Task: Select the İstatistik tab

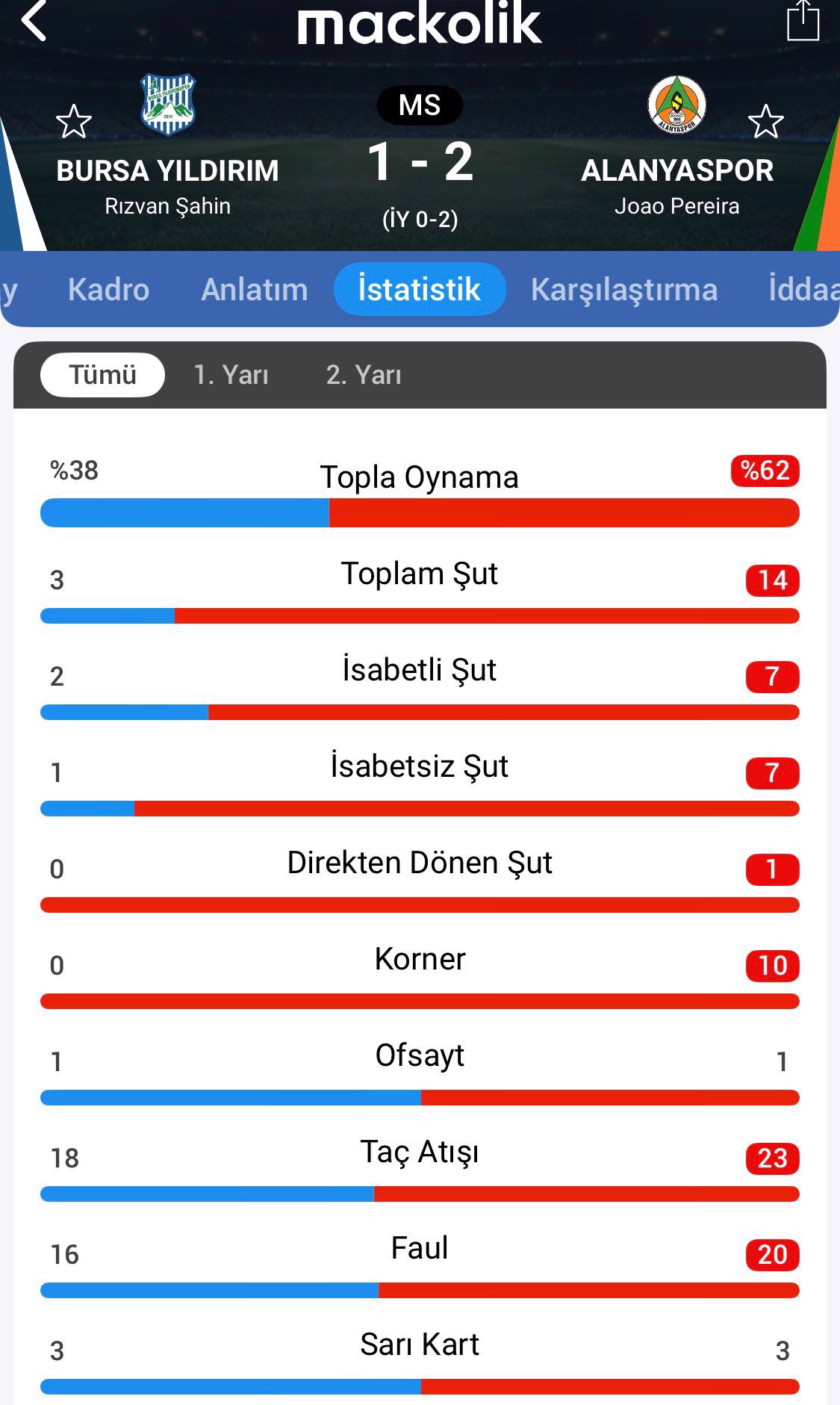Action: pyautogui.click(x=419, y=289)
